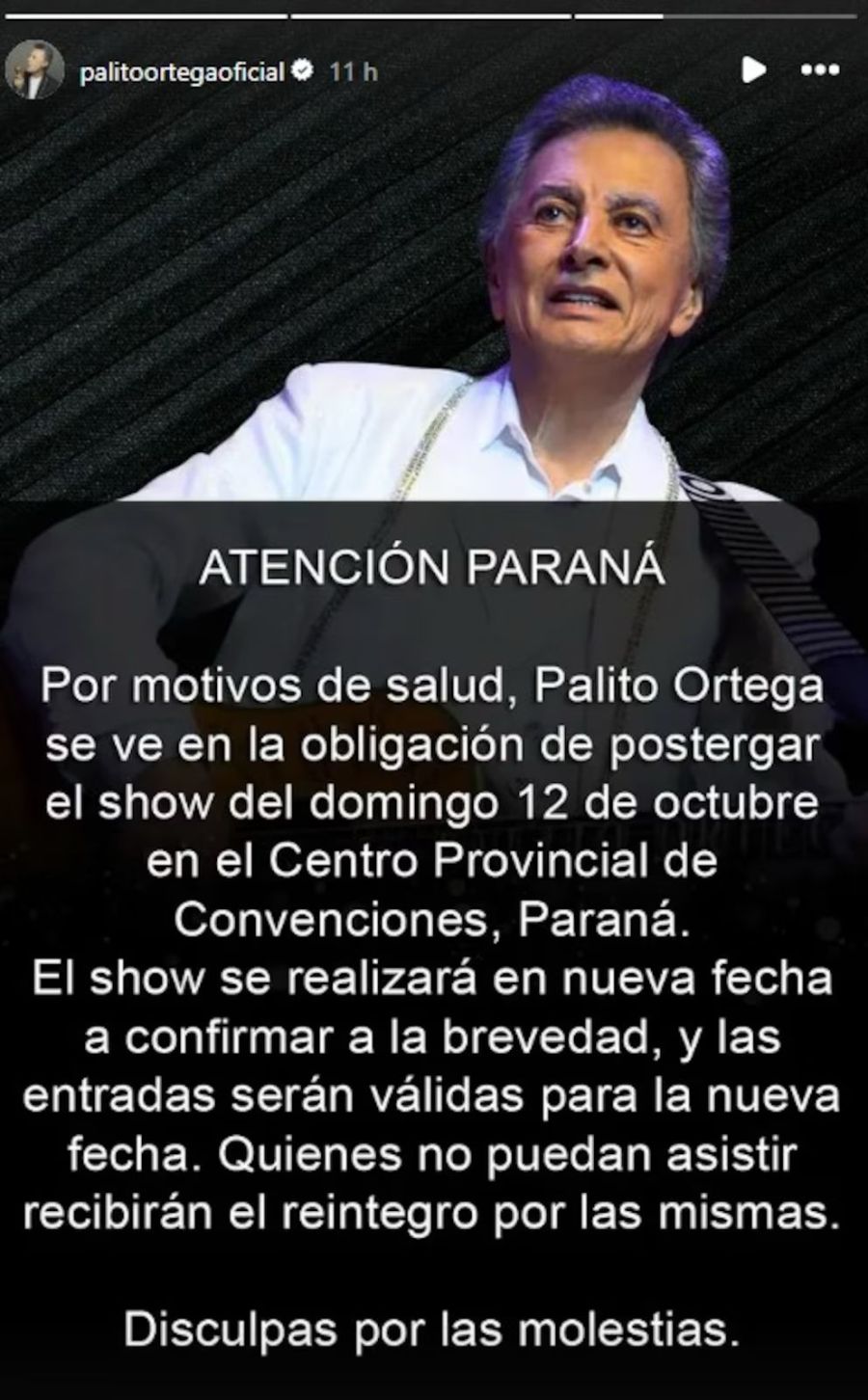Image resolution: width=868 pixels, height=1400 pixels.
Task: Open palitoortegaoficial's profile picture
Action: point(33,72)
